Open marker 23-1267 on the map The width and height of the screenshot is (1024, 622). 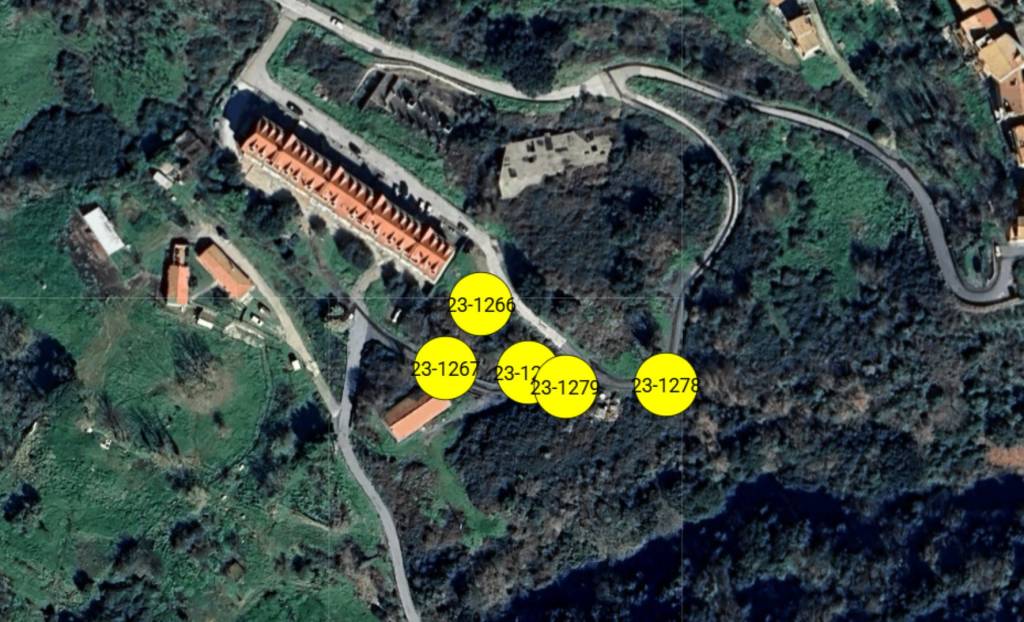point(445,368)
